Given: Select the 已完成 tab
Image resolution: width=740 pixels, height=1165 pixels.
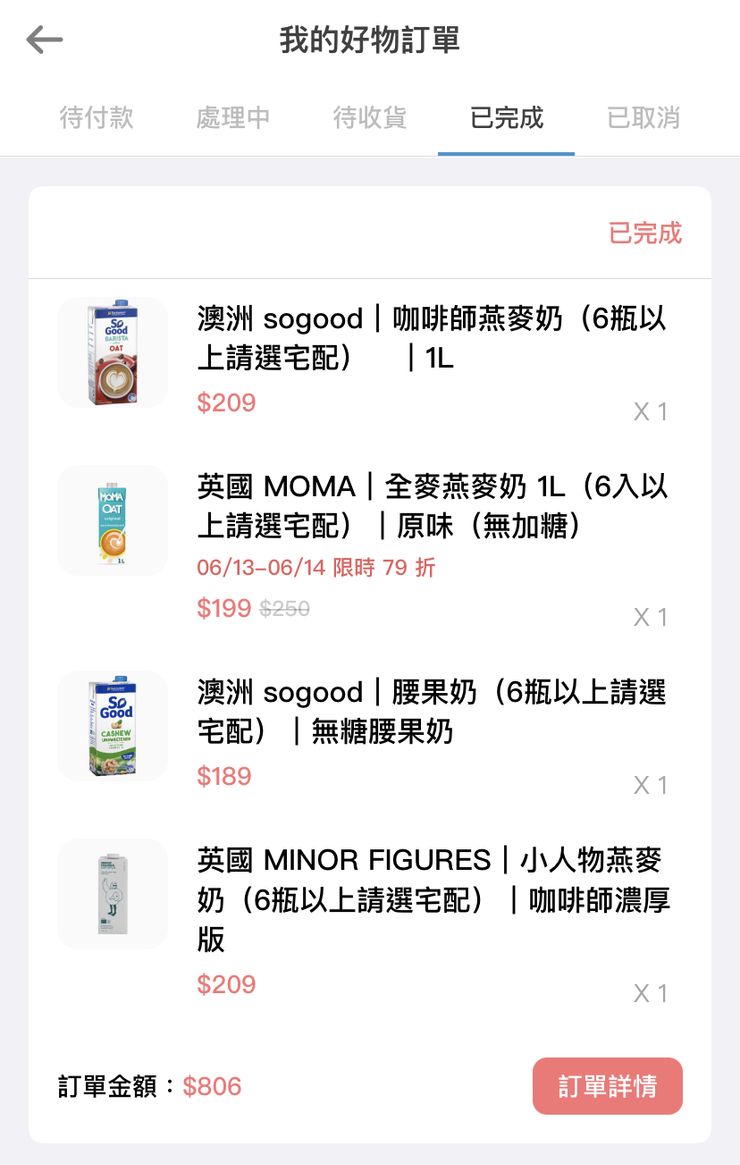Looking at the screenshot, I should (x=506, y=118).
